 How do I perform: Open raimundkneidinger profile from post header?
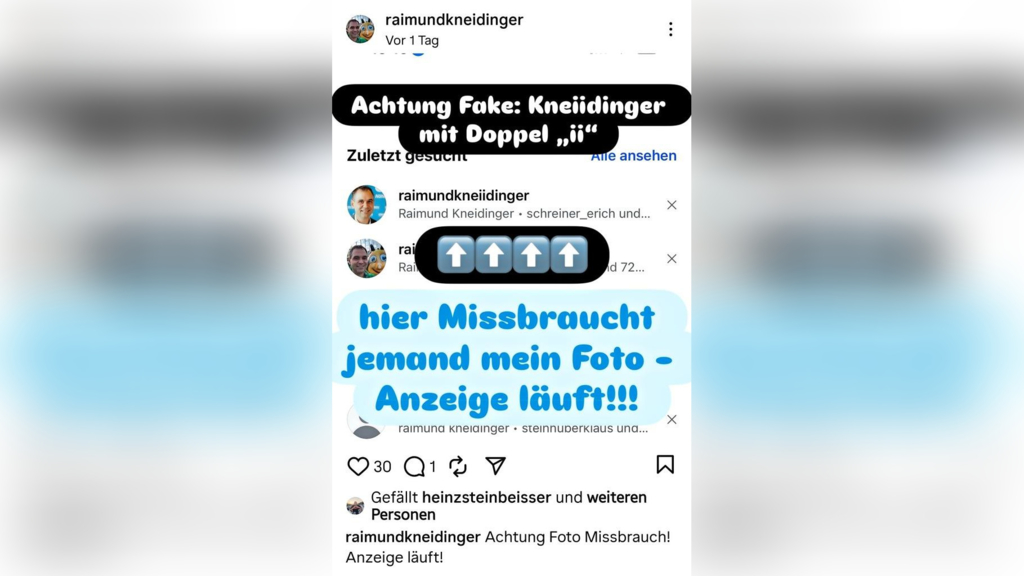(x=454, y=20)
